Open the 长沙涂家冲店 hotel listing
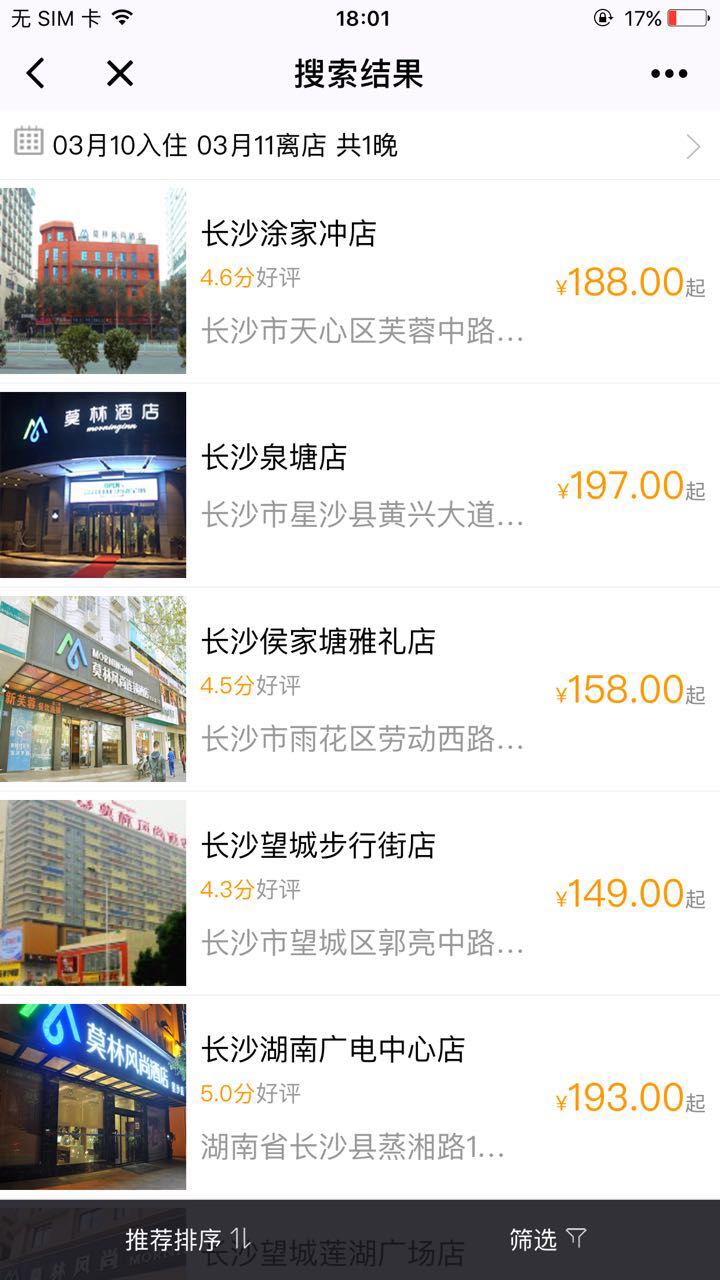 (360, 281)
